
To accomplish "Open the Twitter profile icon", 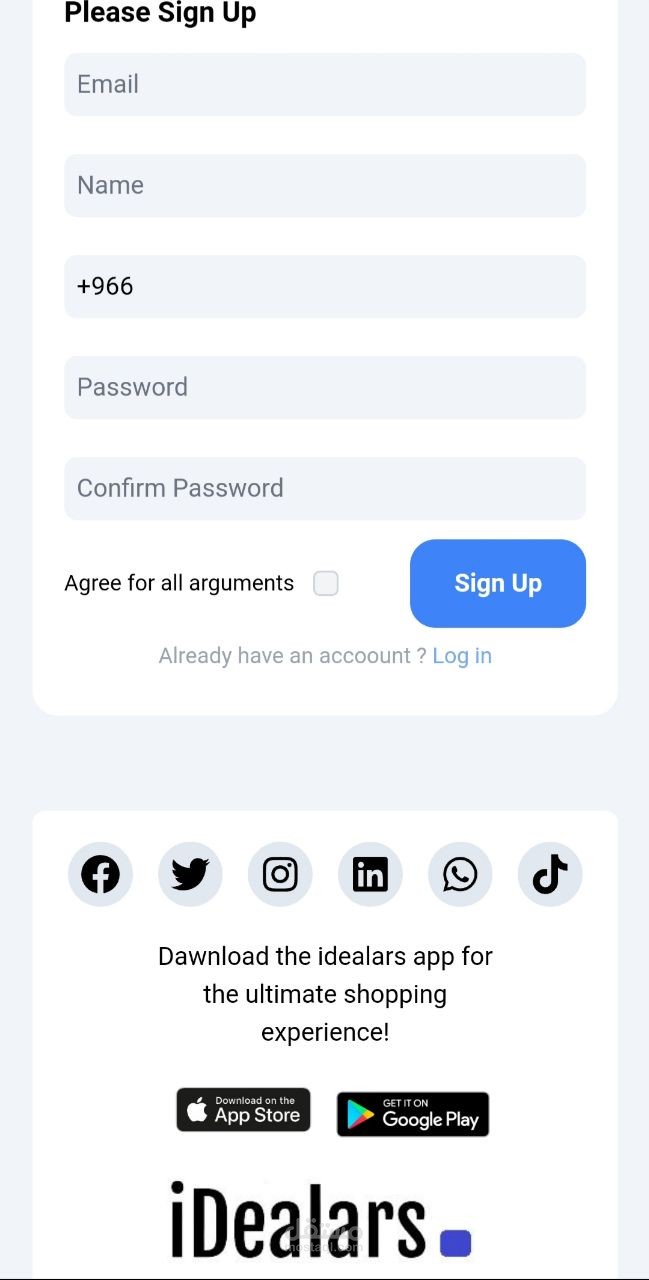I will tap(190, 874).
